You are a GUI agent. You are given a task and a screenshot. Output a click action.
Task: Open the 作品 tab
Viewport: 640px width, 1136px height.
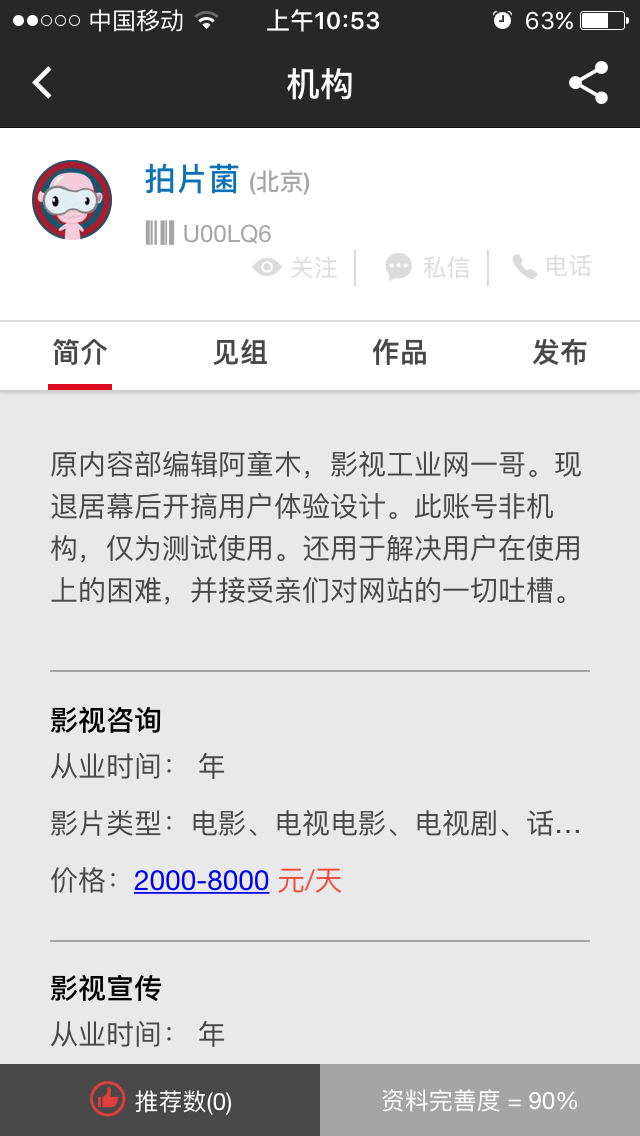[399, 353]
